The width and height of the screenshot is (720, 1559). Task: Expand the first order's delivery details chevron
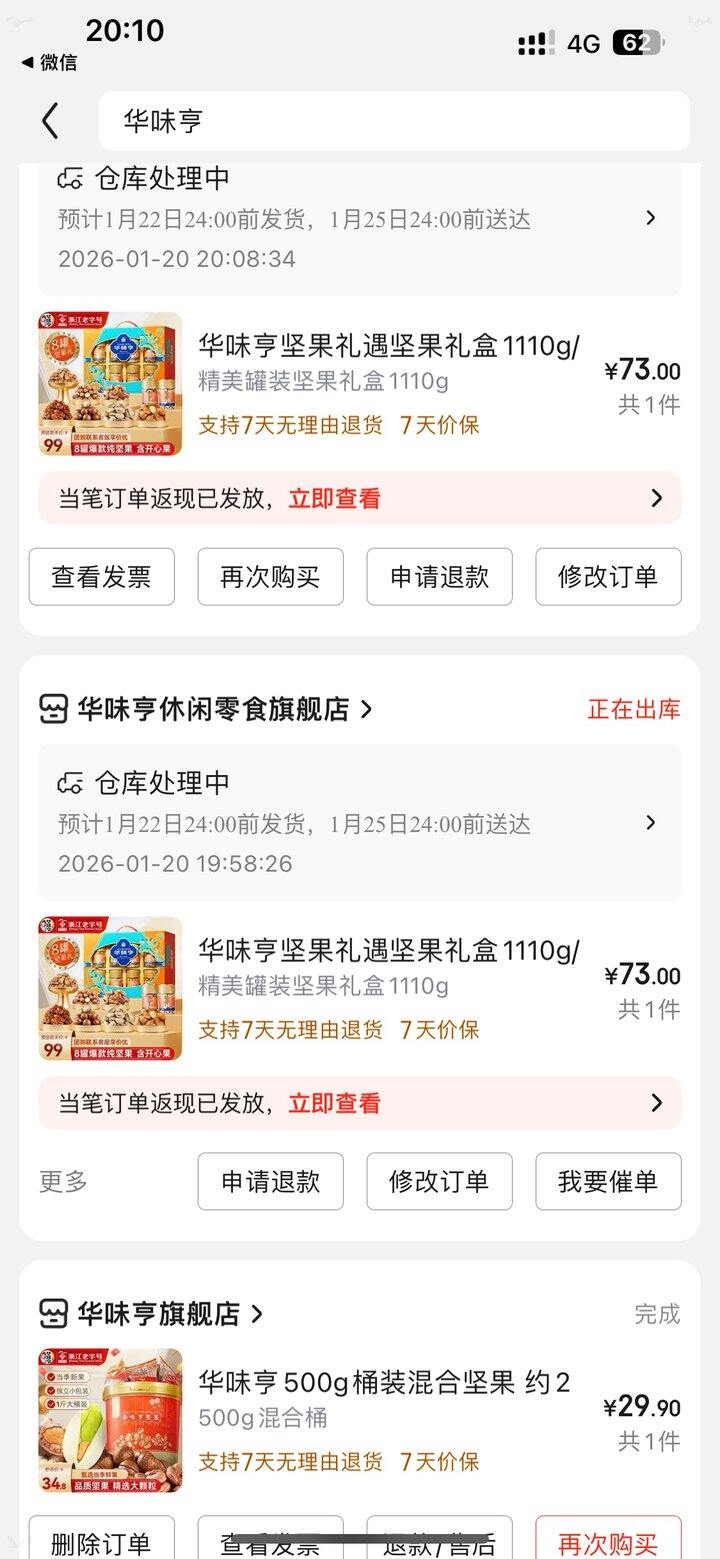(x=651, y=218)
